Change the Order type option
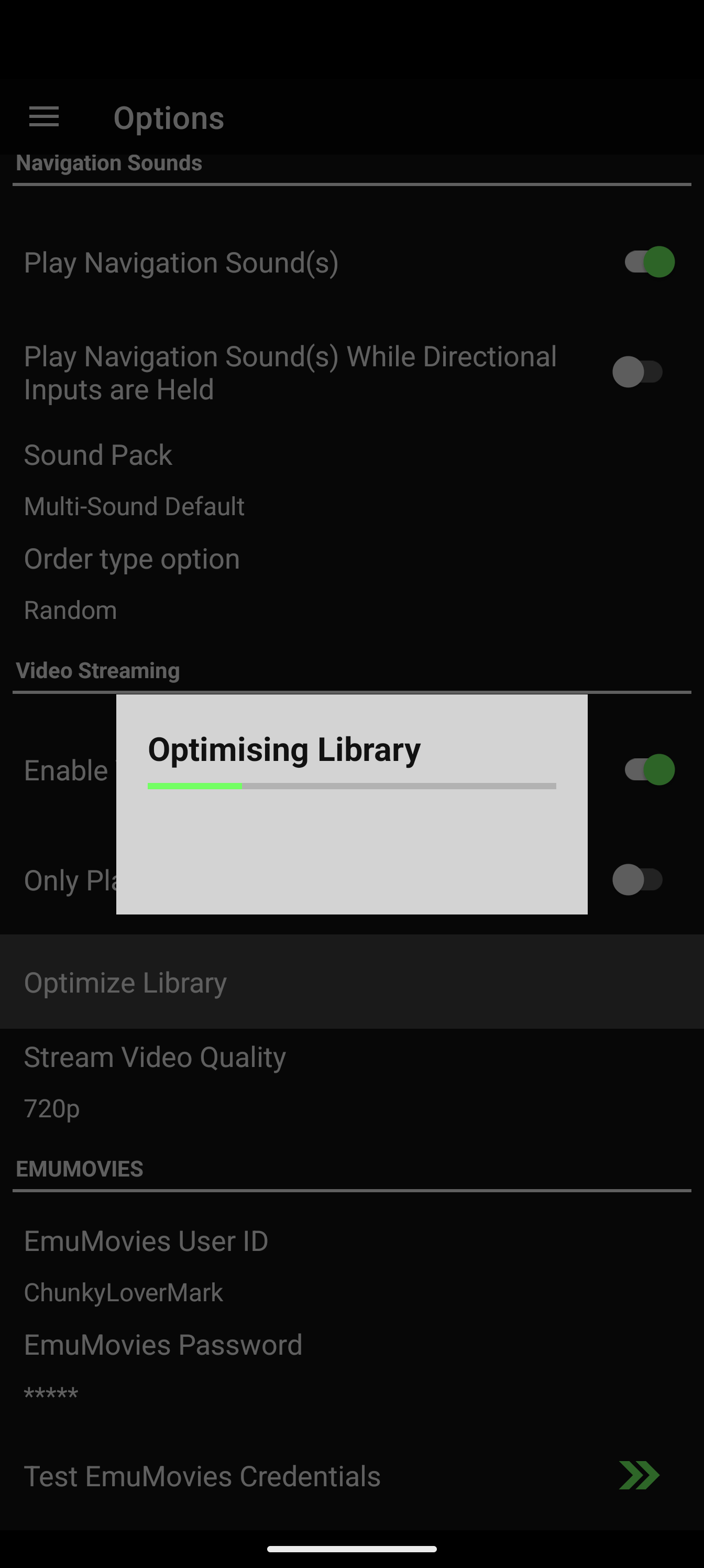Screen dimensions: 704x1568 coord(351,584)
